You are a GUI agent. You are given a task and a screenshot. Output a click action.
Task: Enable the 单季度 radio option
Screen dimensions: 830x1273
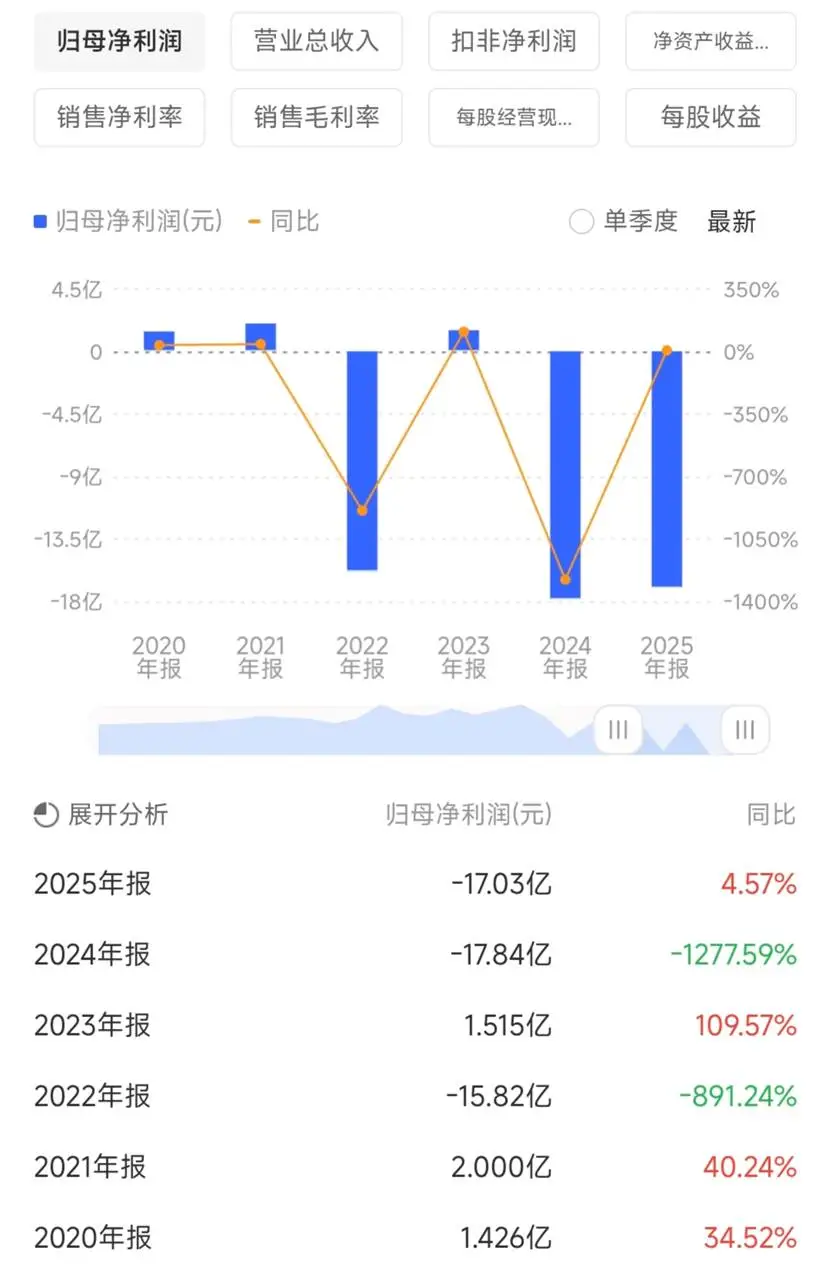582,221
